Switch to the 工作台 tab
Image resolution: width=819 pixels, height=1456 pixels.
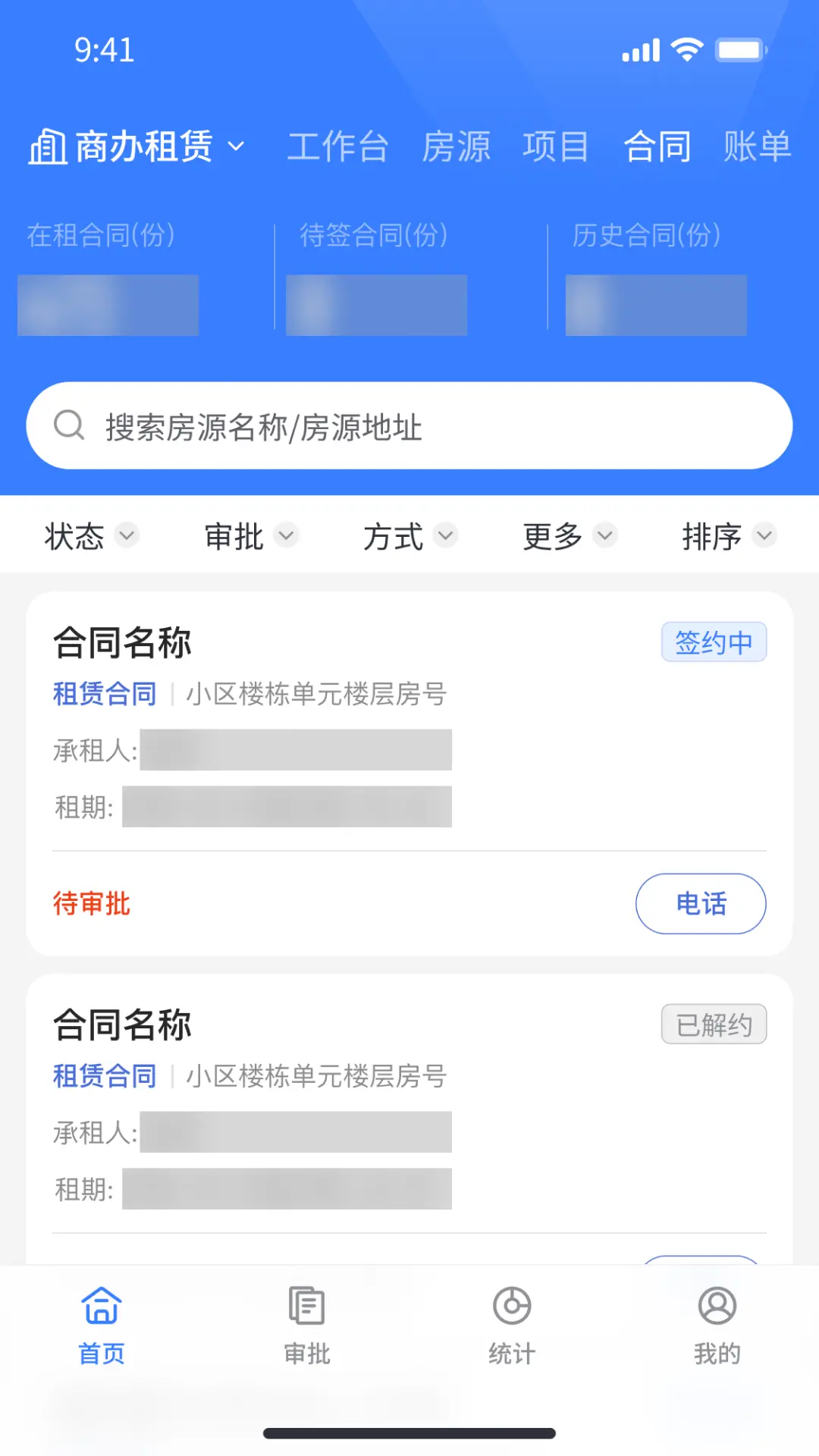pyautogui.click(x=337, y=146)
